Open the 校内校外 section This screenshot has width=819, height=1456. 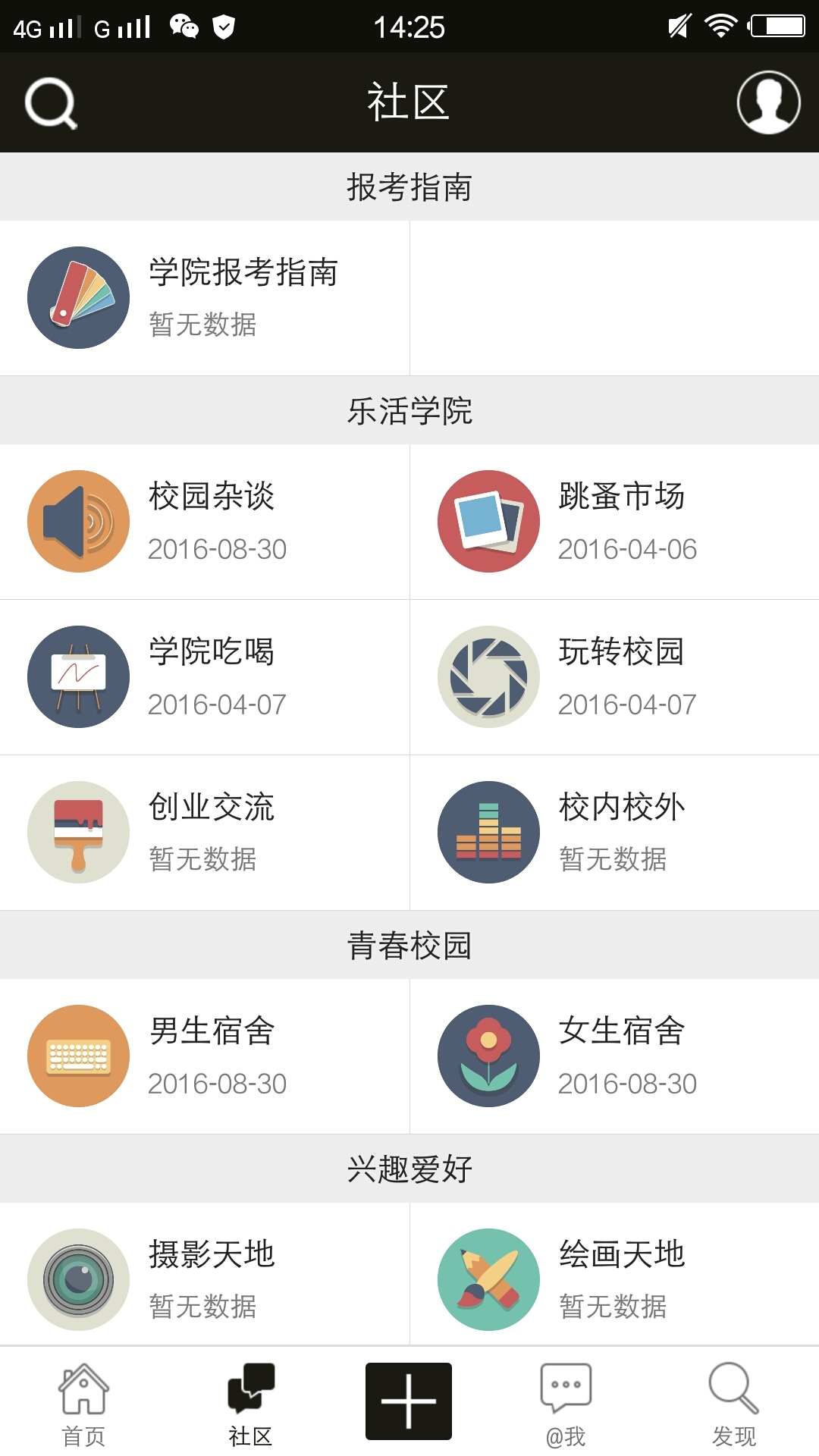614,833
